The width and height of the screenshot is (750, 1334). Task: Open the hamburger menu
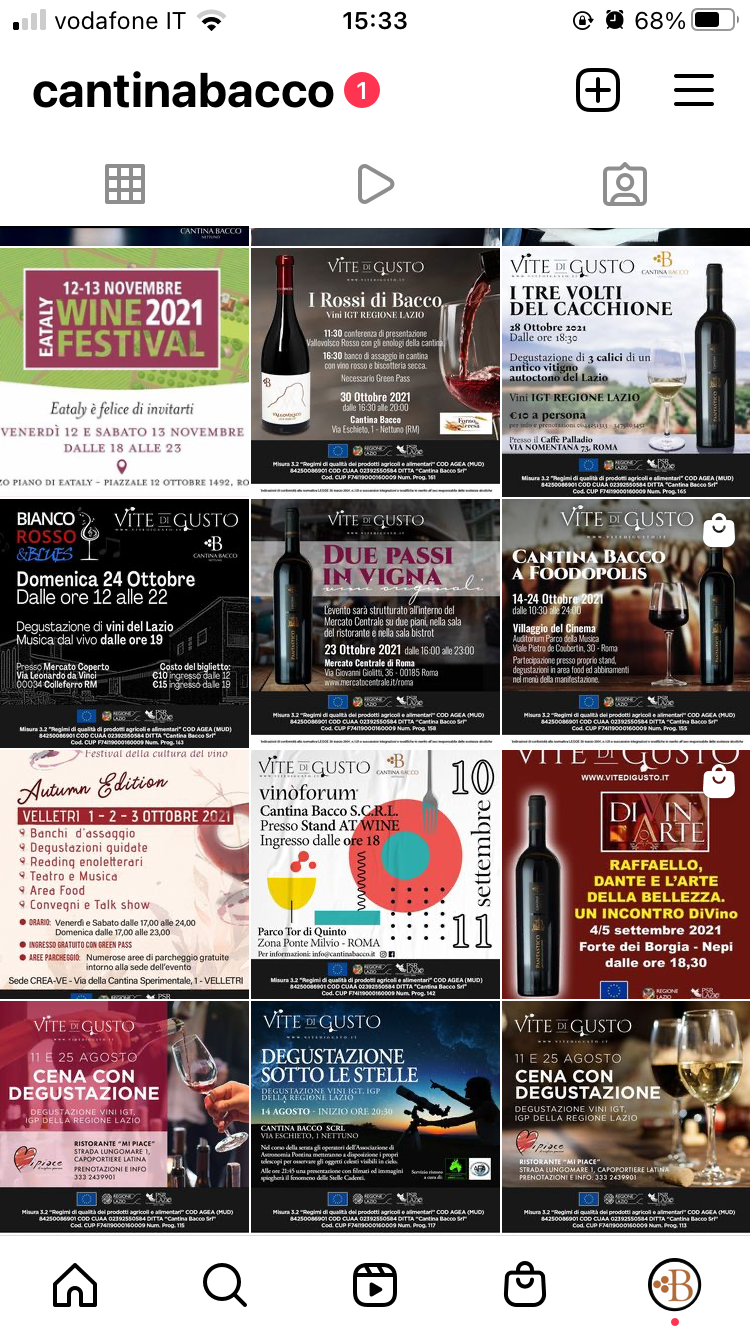coord(693,91)
